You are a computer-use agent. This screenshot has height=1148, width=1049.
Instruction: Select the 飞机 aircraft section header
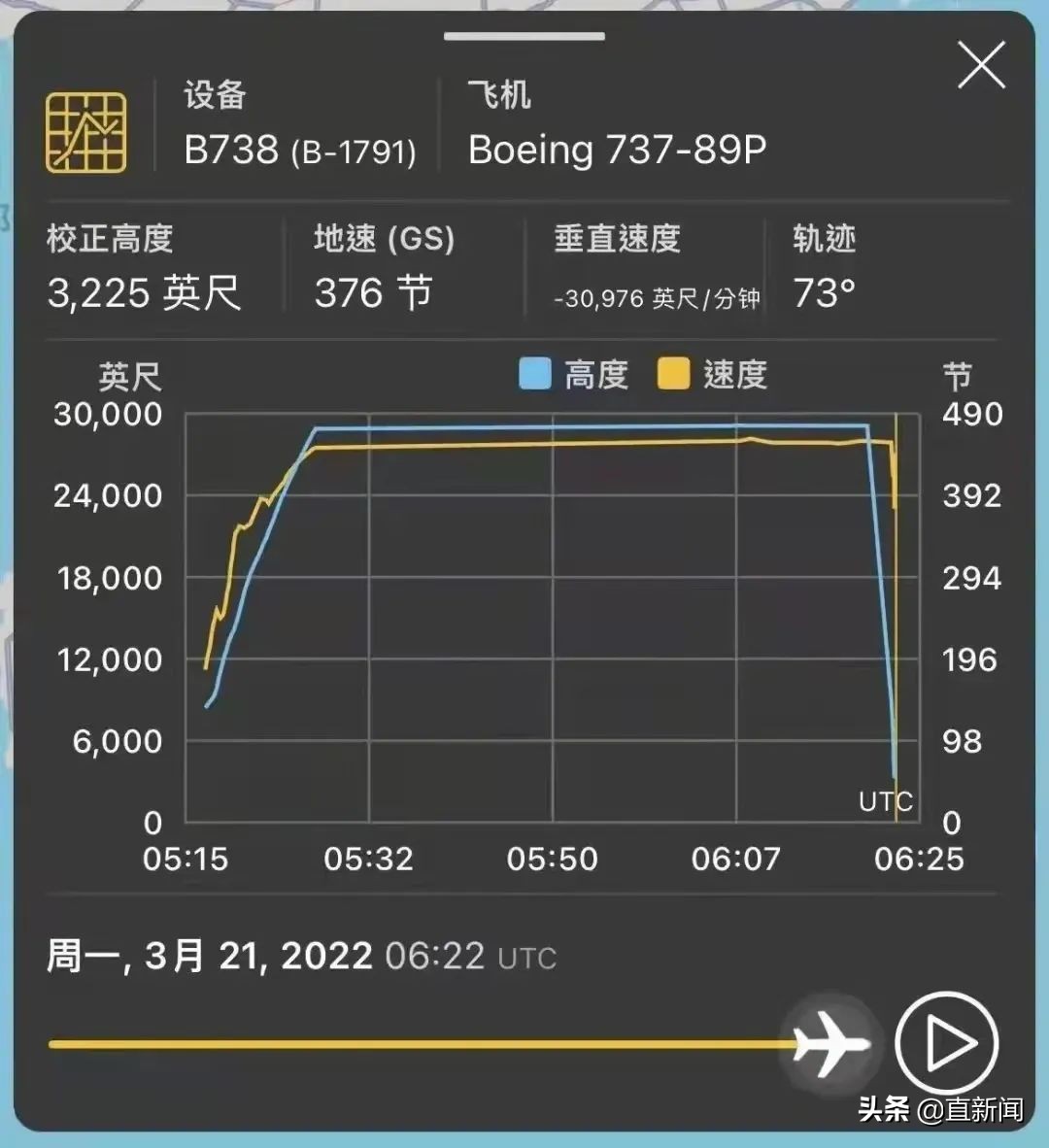pos(497,96)
